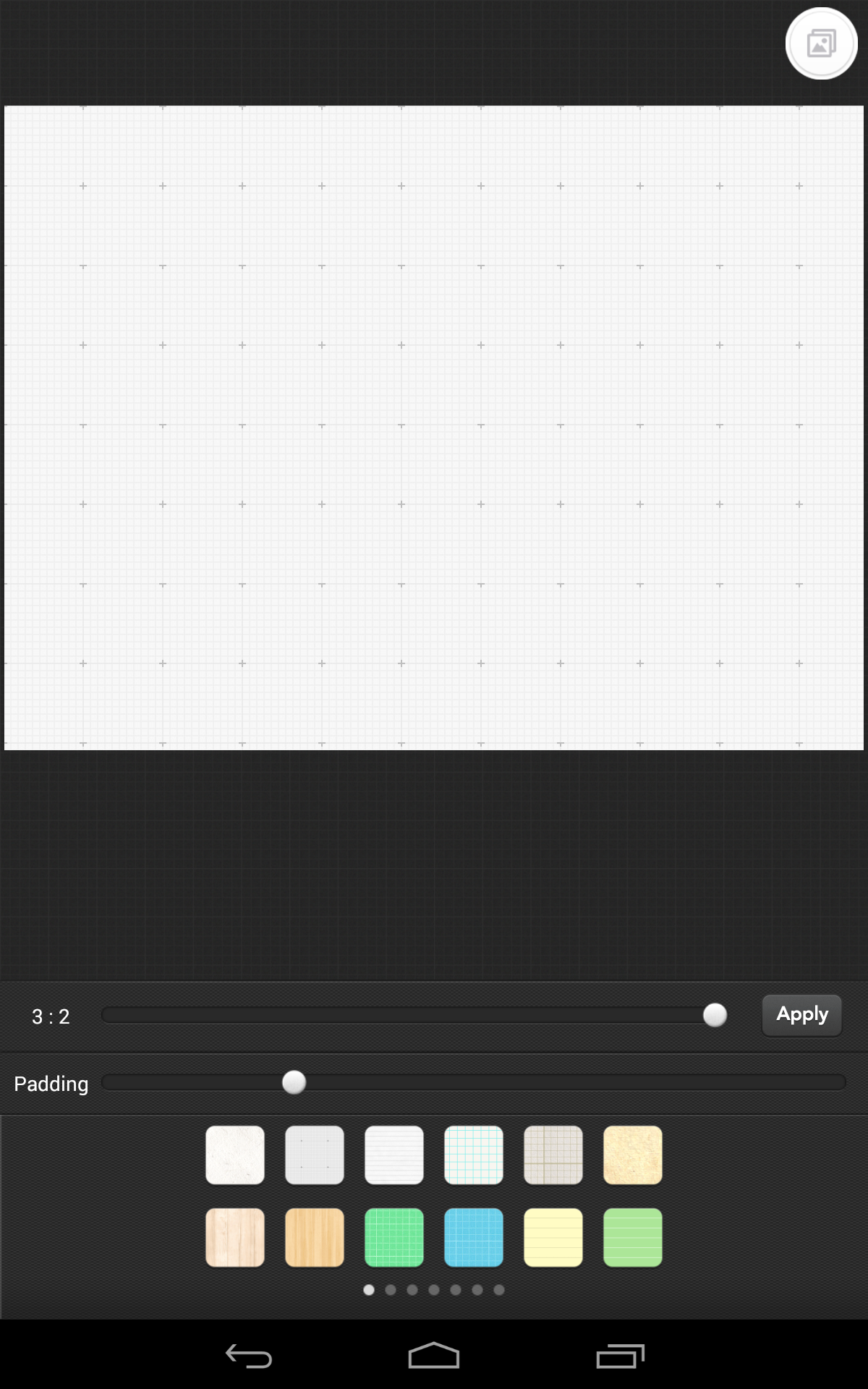Open the gallery image picker icon
Screen dimensions: 868x1389
coord(821,43)
